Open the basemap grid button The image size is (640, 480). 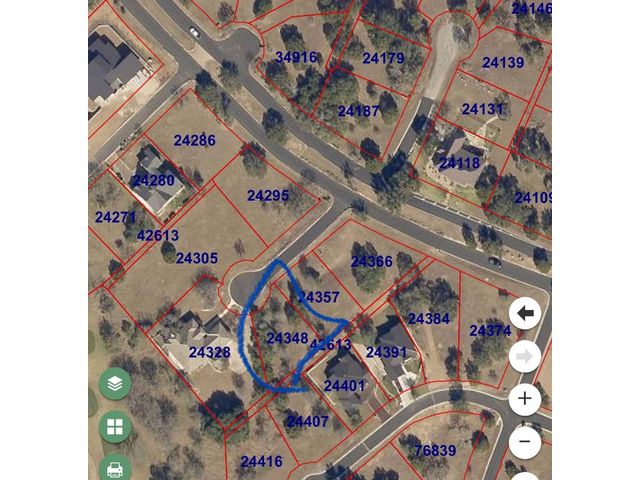pyautogui.click(x=115, y=427)
